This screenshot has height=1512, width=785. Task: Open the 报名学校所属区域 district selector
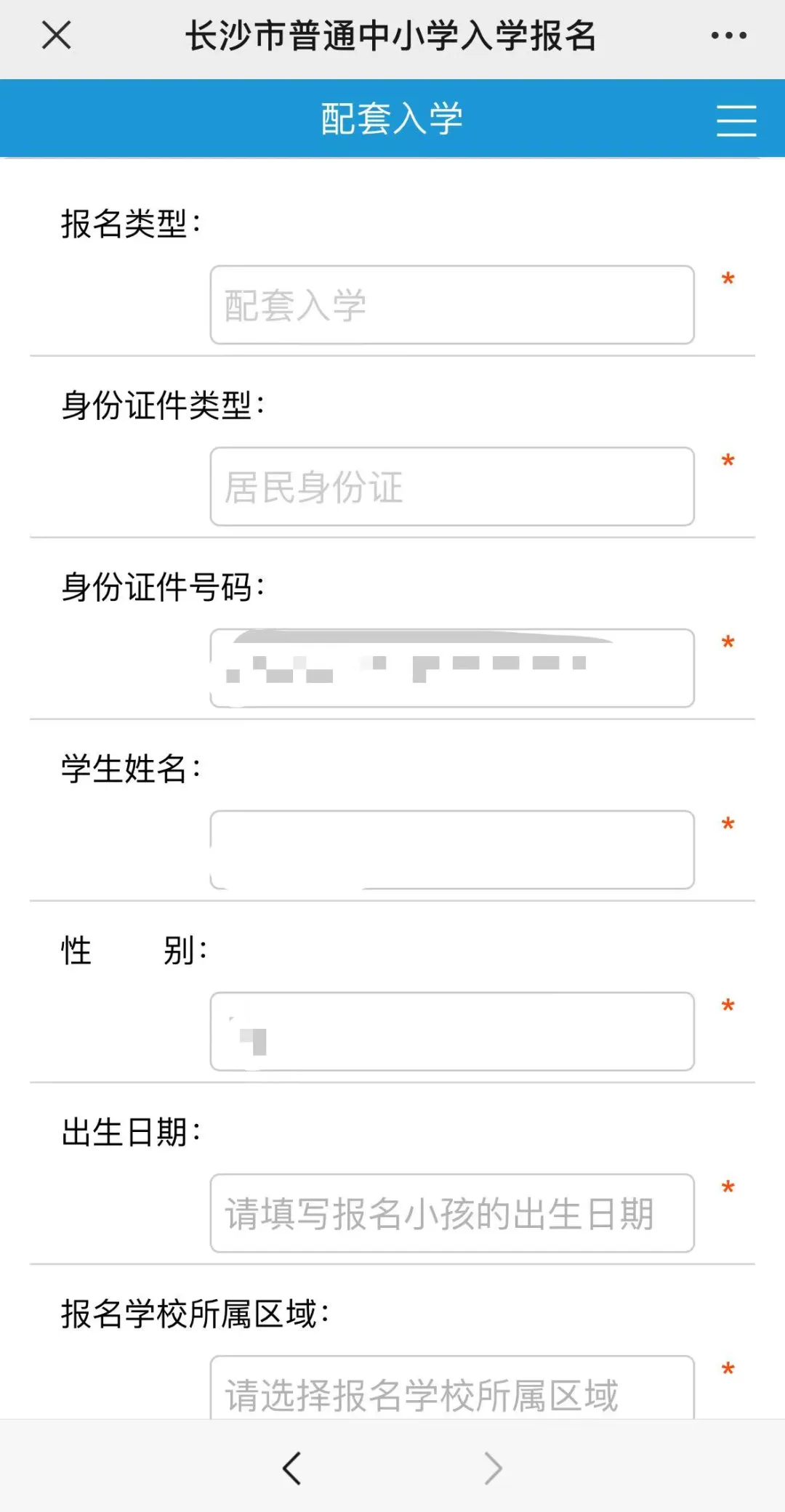coord(452,1387)
